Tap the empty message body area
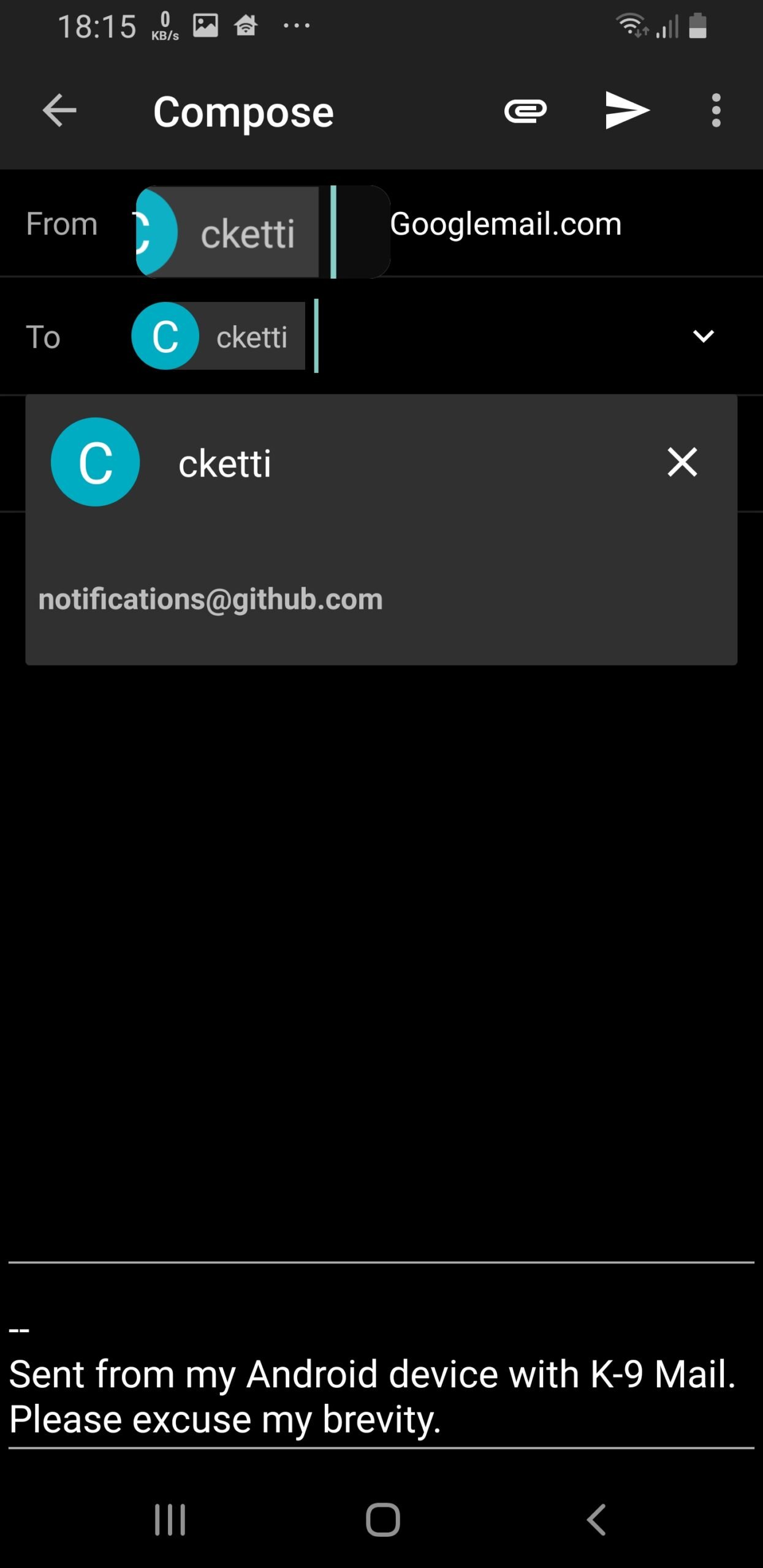This screenshot has width=763, height=1568. (x=381, y=962)
